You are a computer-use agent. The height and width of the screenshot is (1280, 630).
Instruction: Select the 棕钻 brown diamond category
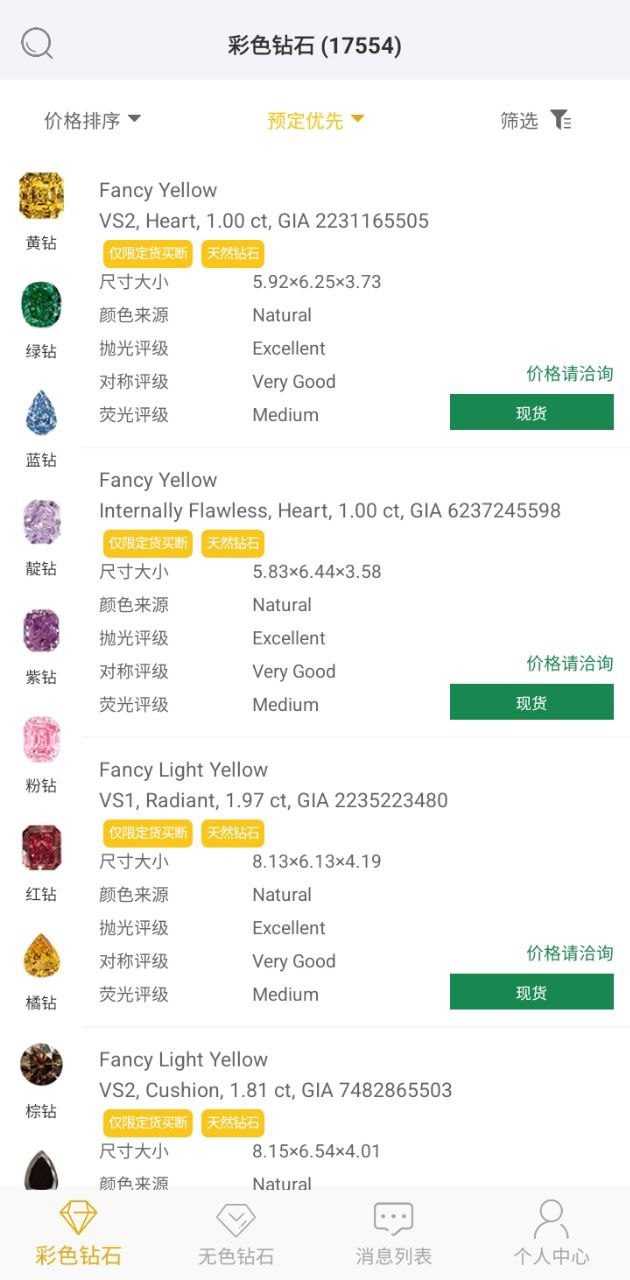tap(41, 1080)
